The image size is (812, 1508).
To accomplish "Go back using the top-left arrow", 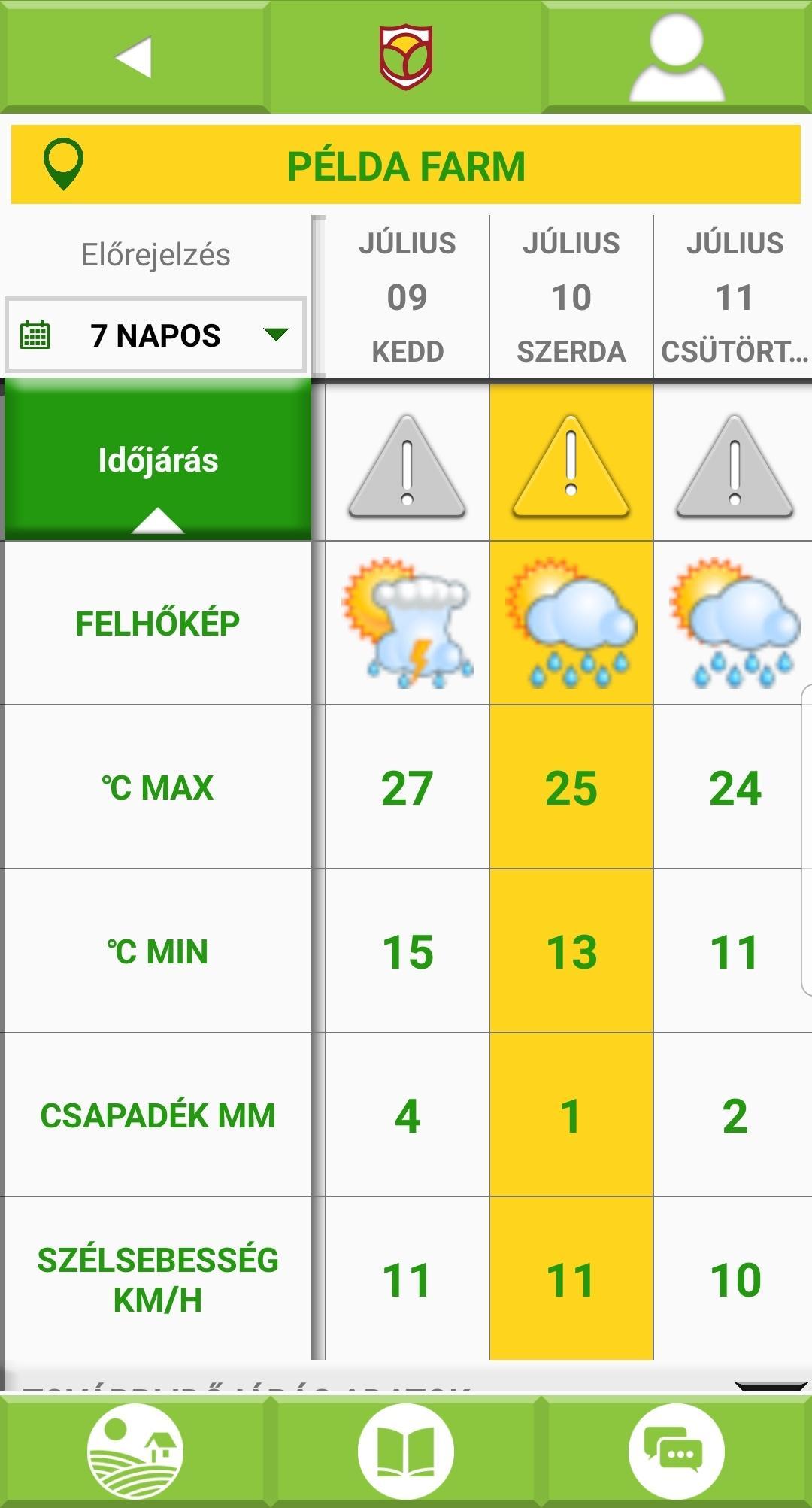I will (x=134, y=57).
